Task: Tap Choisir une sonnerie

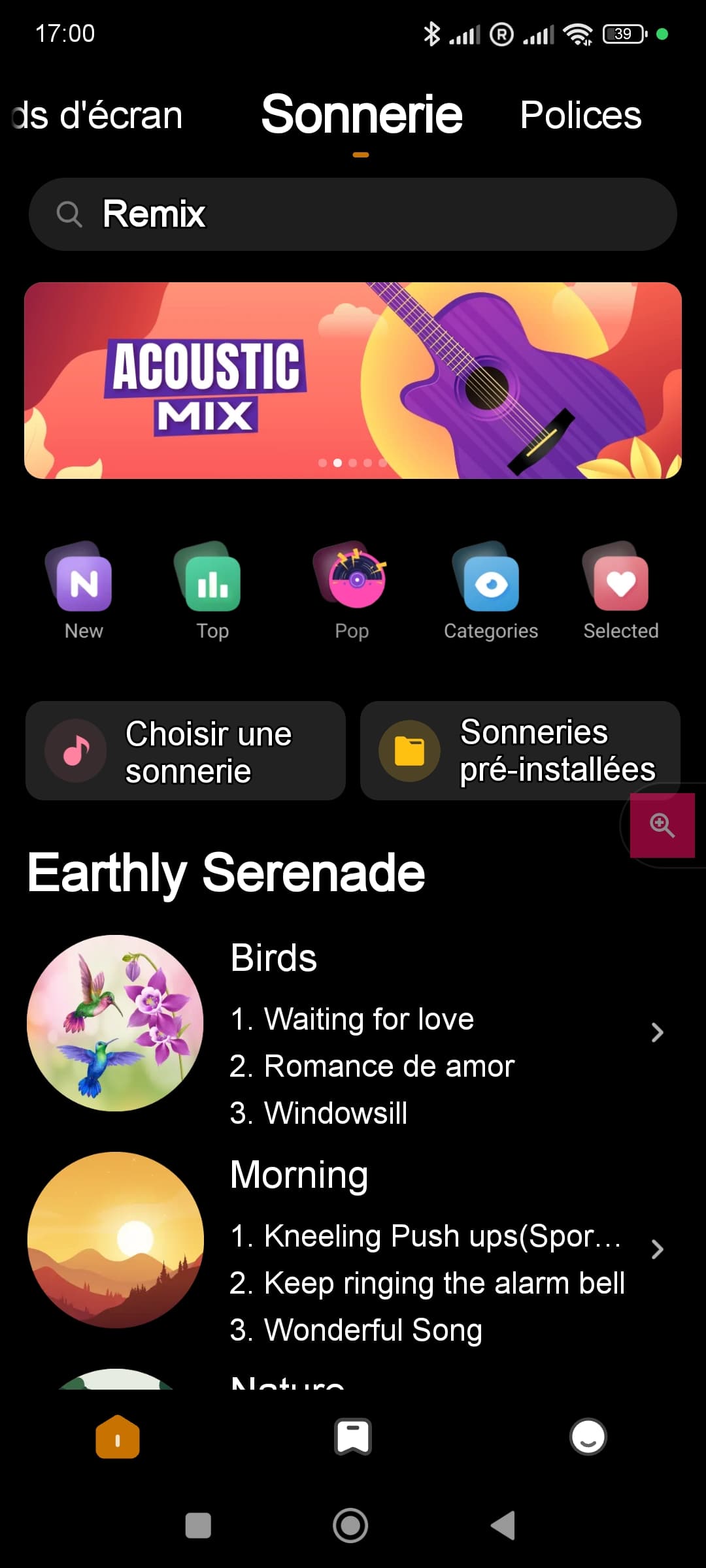Action: click(186, 751)
